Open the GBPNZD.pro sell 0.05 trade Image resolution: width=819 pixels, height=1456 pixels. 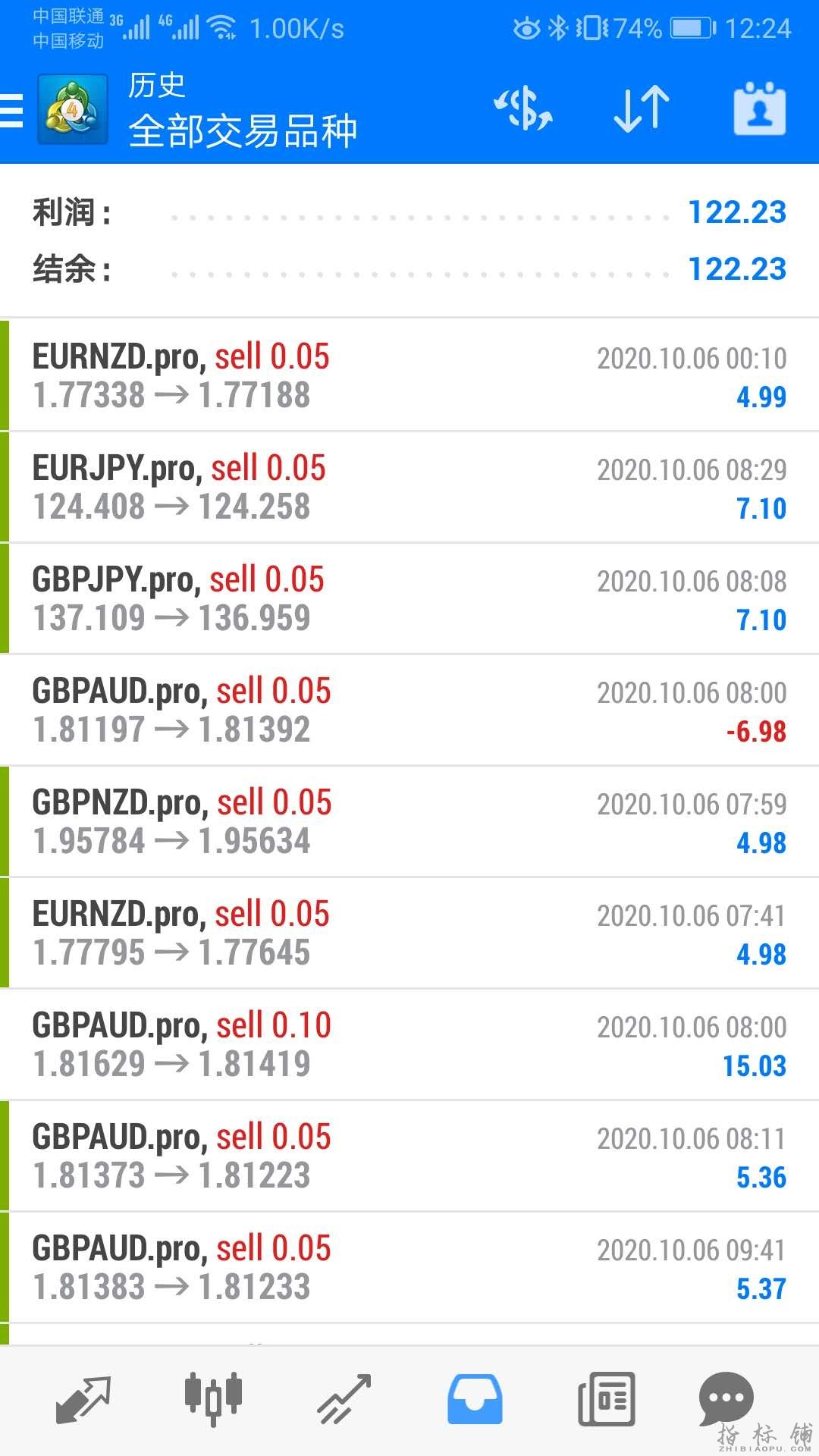click(x=409, y=822)
